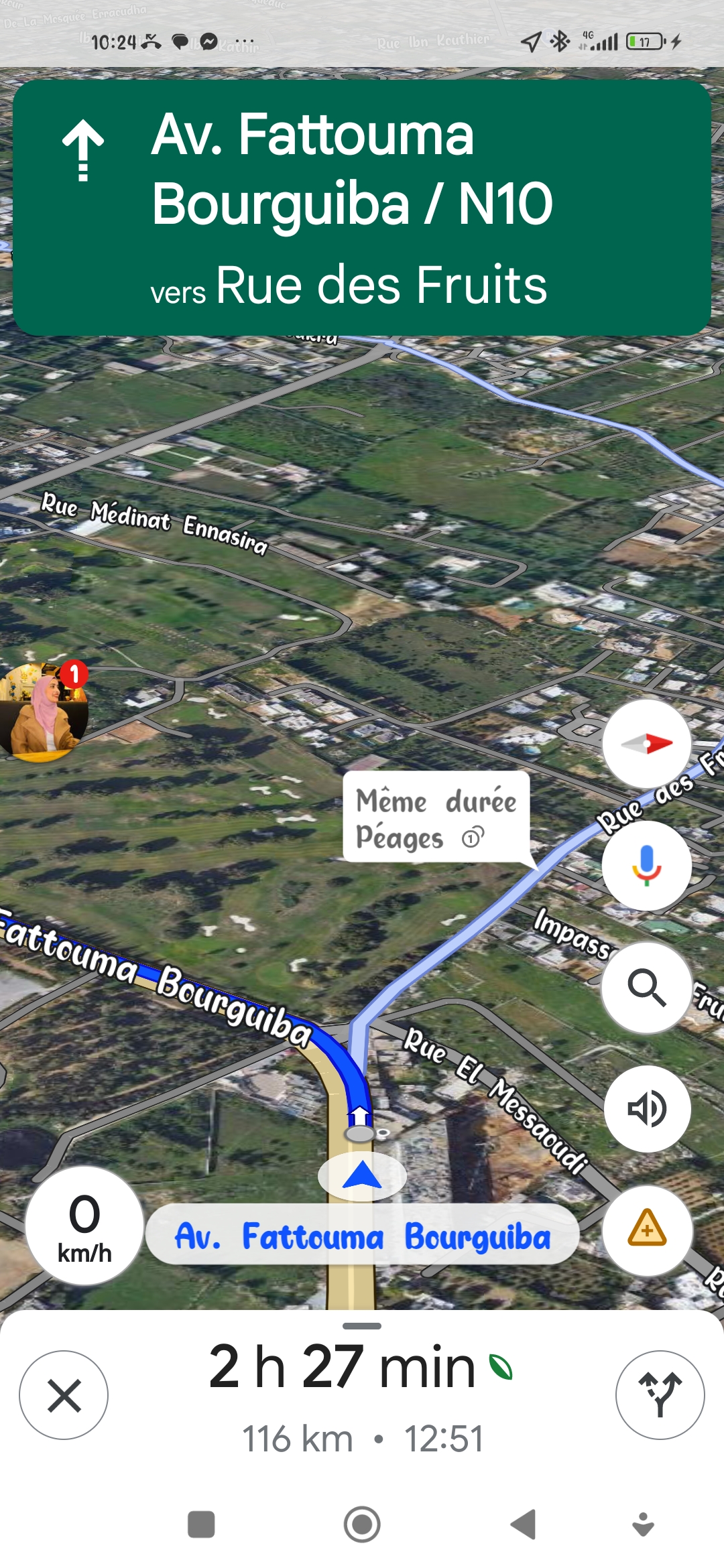Viewport: 724px width, 1568px height.
Task: Go back using the system back button
Action: pos(523,1524)
